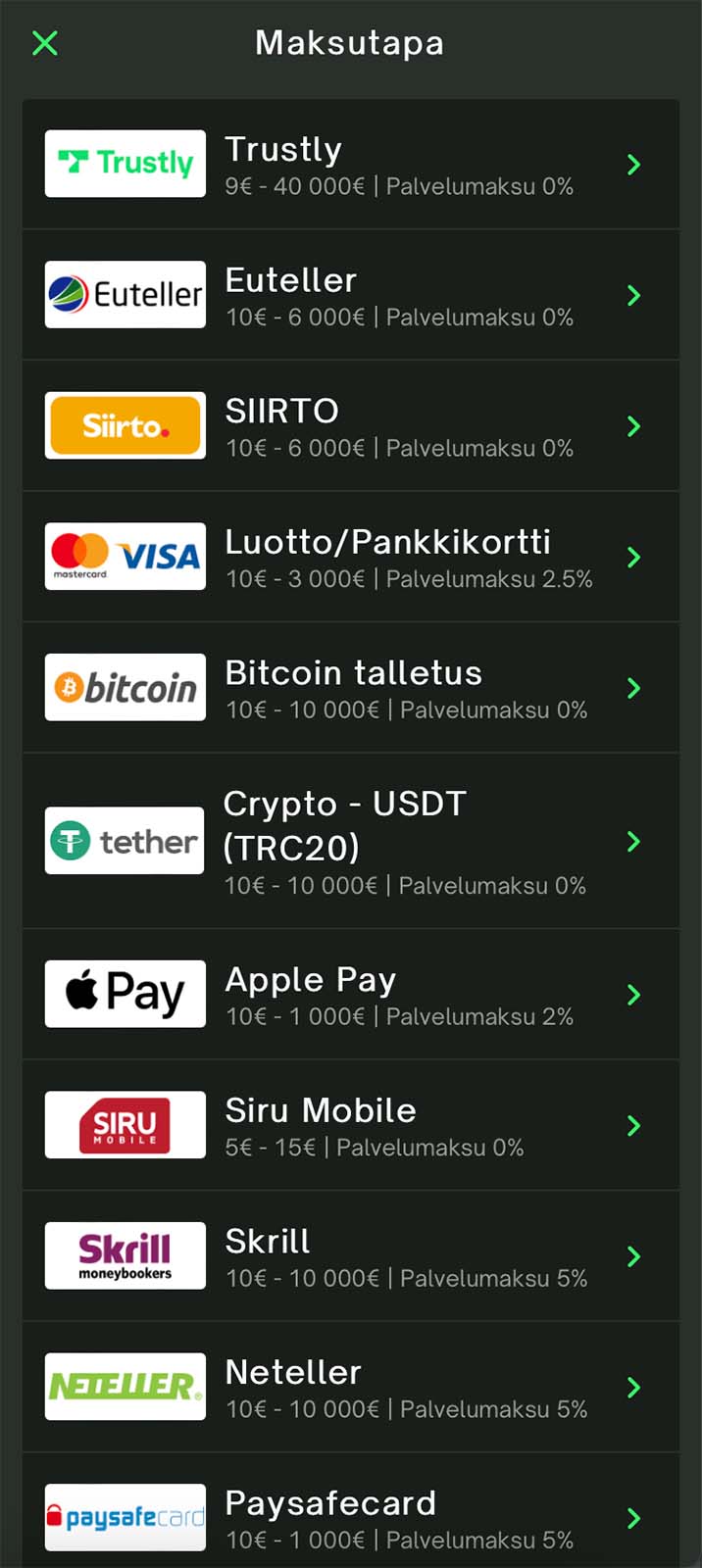Pick Luotto/Pankkikortti card payment
The width and height of the screenshot is (702, 1568).
pyautogui.click(x=350, y=557)
